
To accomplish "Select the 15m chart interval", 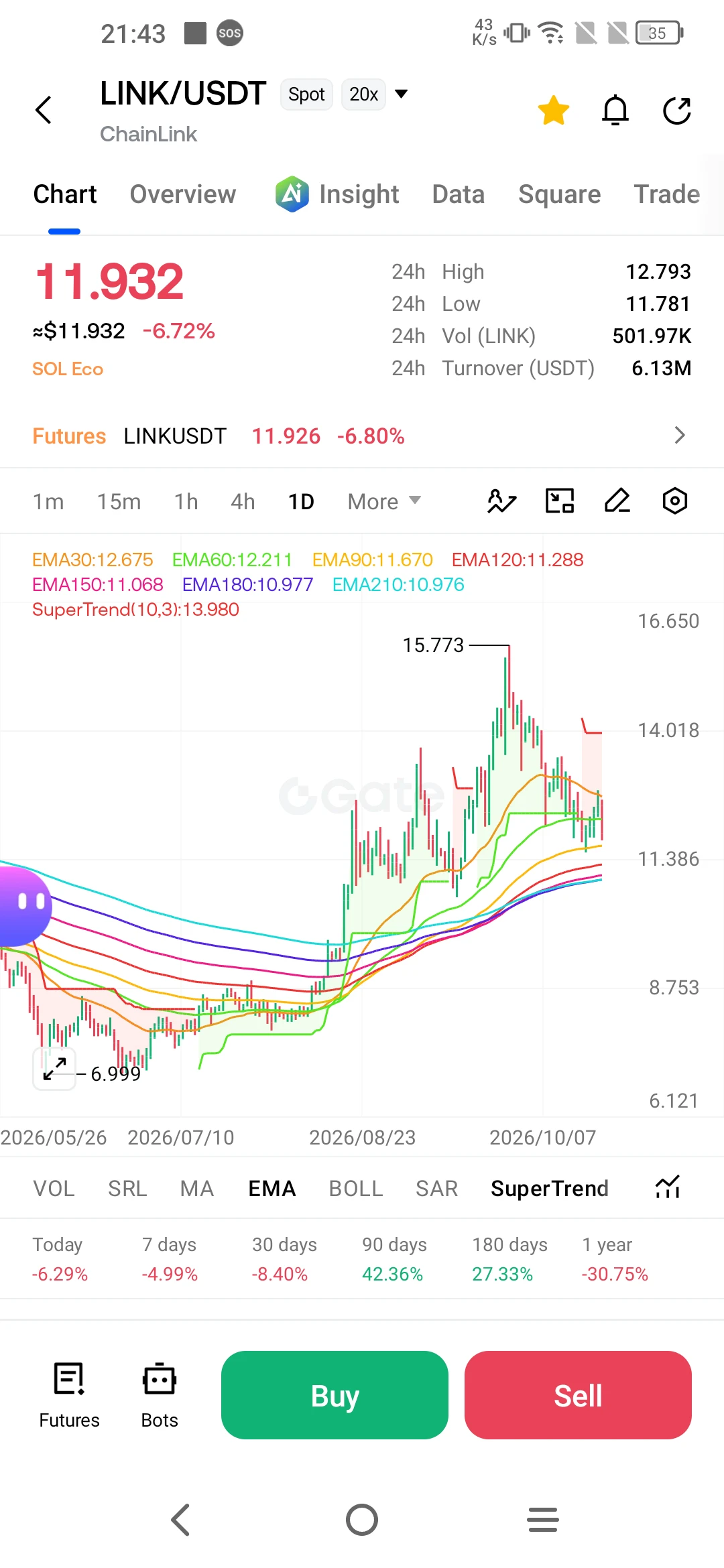I will (x=119, y=502).
